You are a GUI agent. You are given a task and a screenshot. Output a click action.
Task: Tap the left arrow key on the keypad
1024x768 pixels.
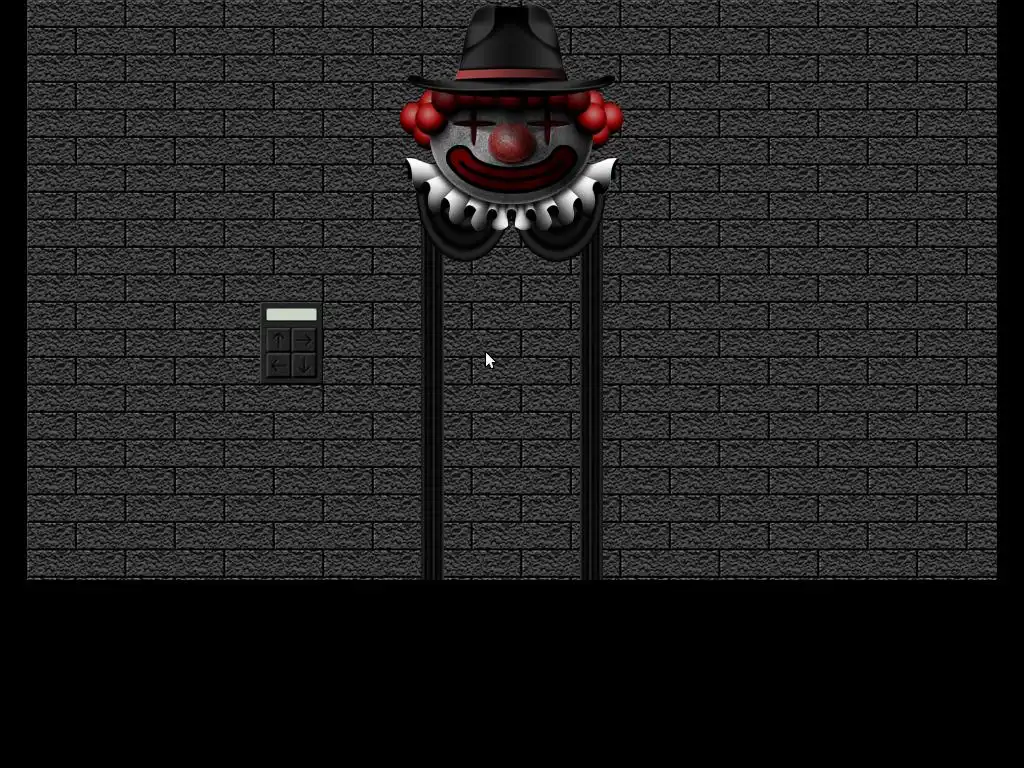tap(279, 365)
